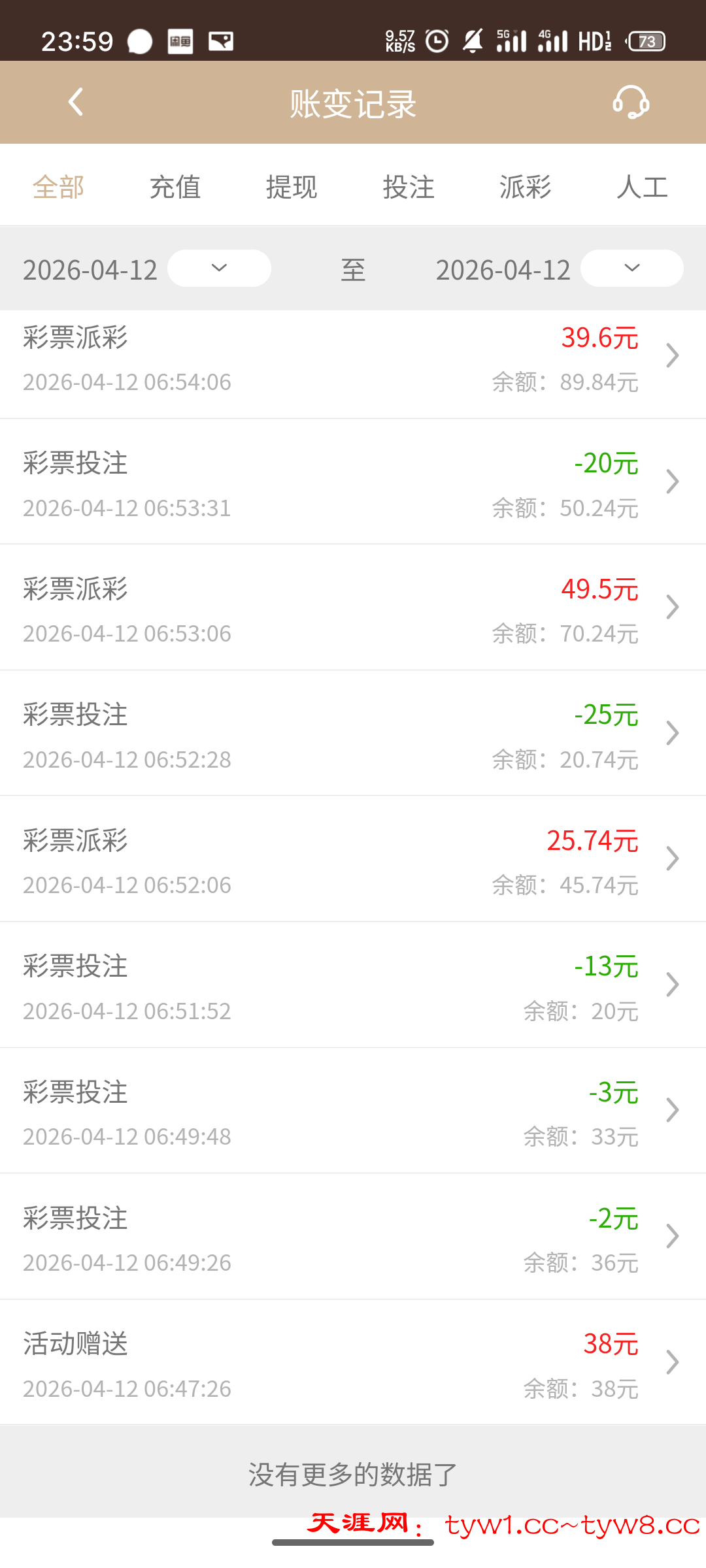Switch to the 投注 tab

[x=409, y=188]
